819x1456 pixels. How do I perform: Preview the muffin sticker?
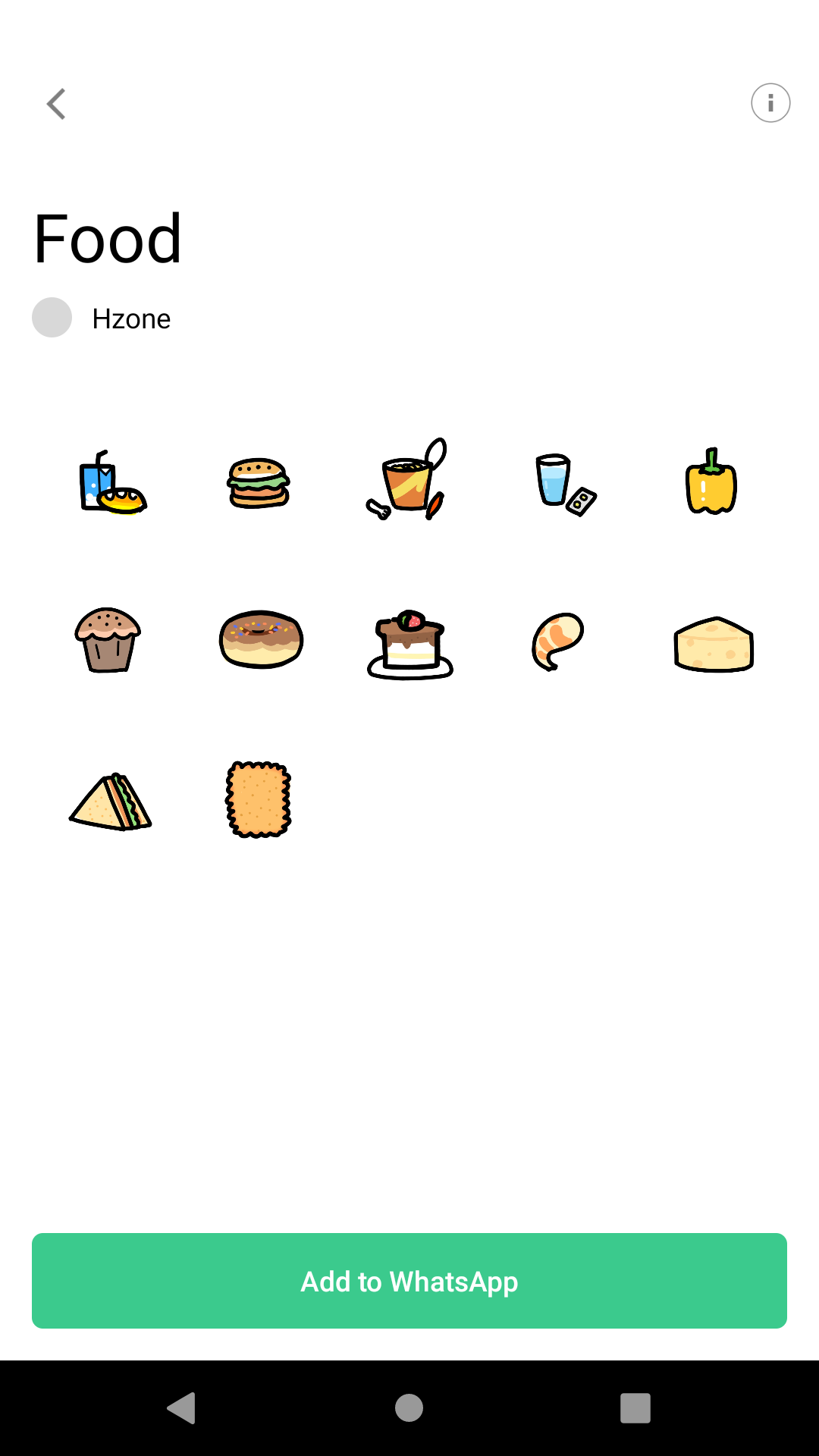point(108,640)
